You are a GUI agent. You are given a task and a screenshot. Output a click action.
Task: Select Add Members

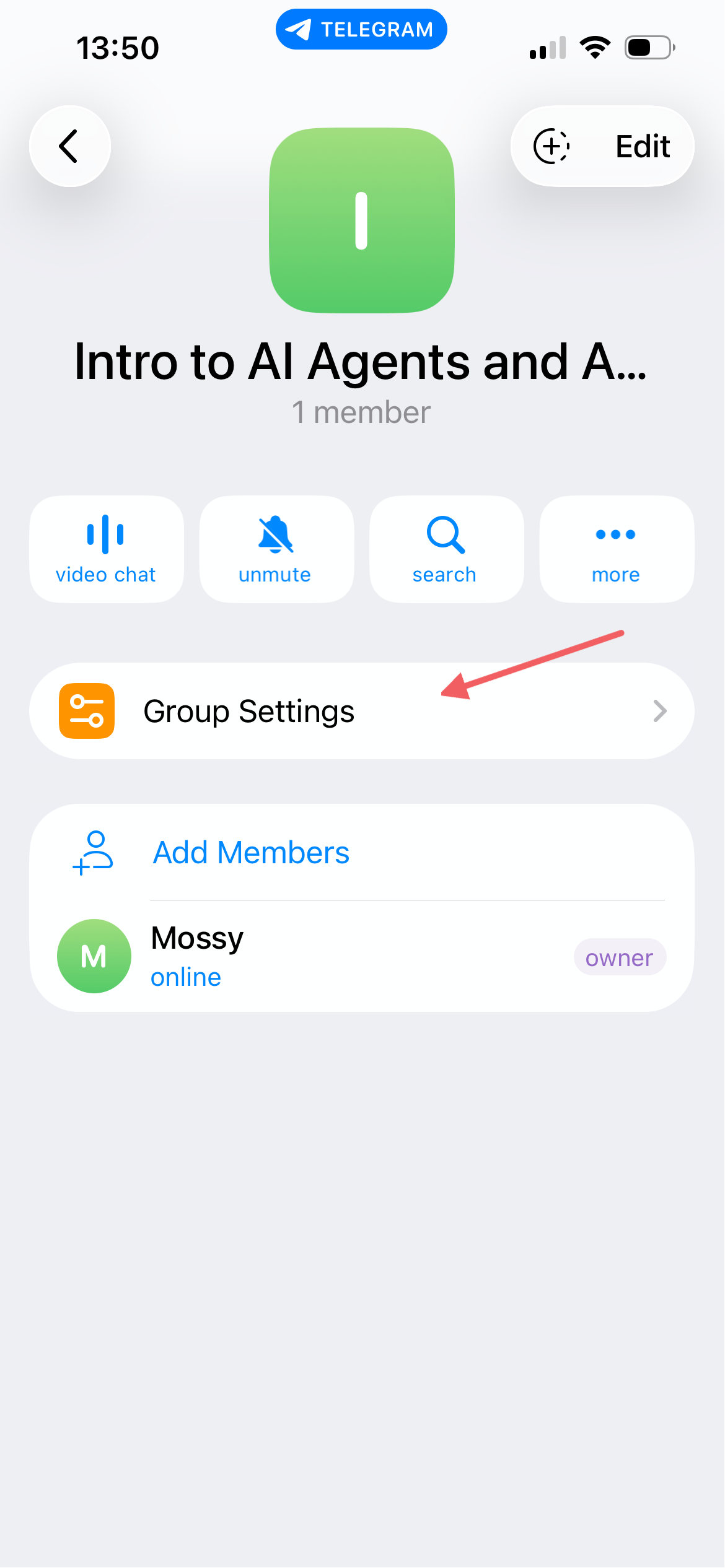(x=251, y=852)
